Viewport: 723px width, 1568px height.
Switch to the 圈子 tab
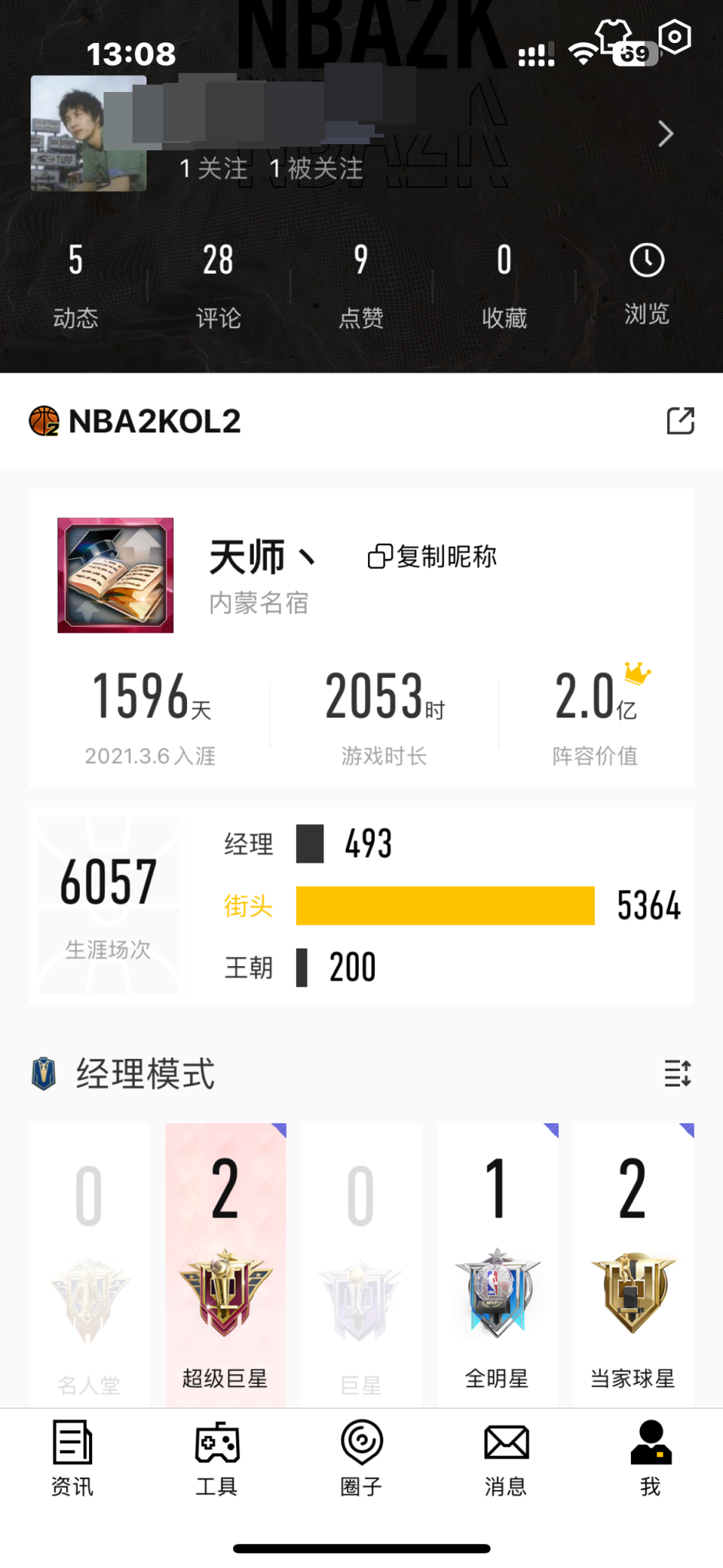361,1458
